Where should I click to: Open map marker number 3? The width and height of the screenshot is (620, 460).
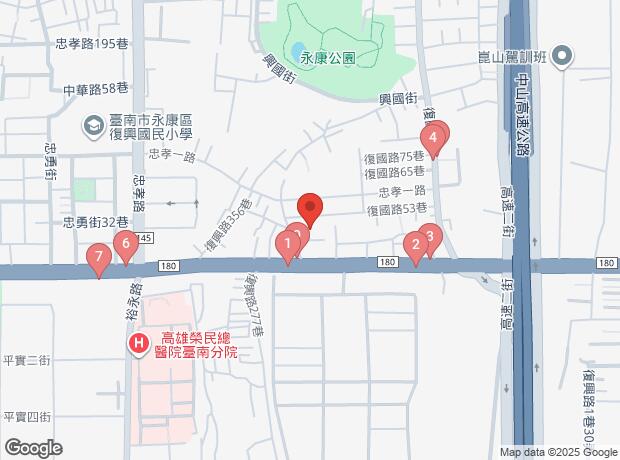point(432,237)
